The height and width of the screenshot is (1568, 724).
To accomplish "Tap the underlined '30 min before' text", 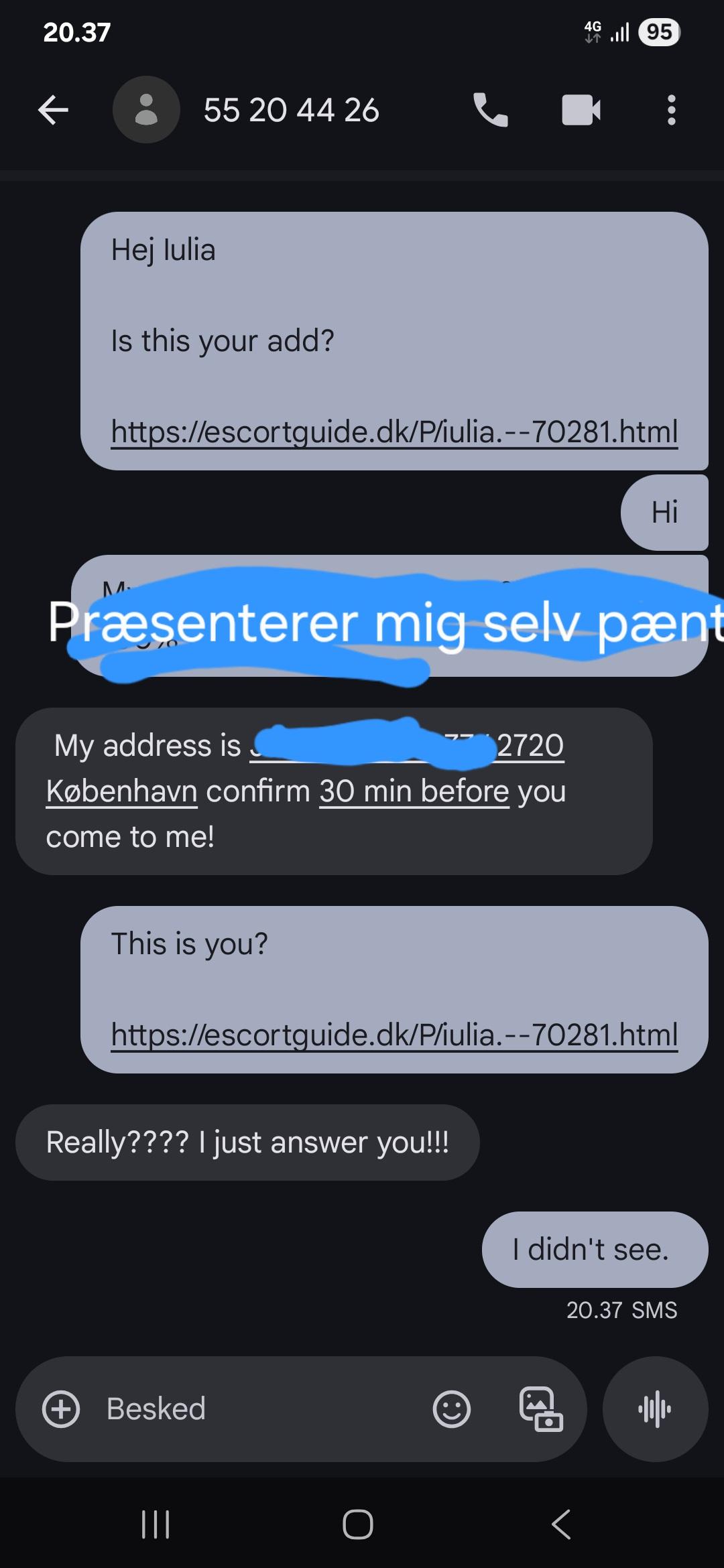I will point(414,791).
